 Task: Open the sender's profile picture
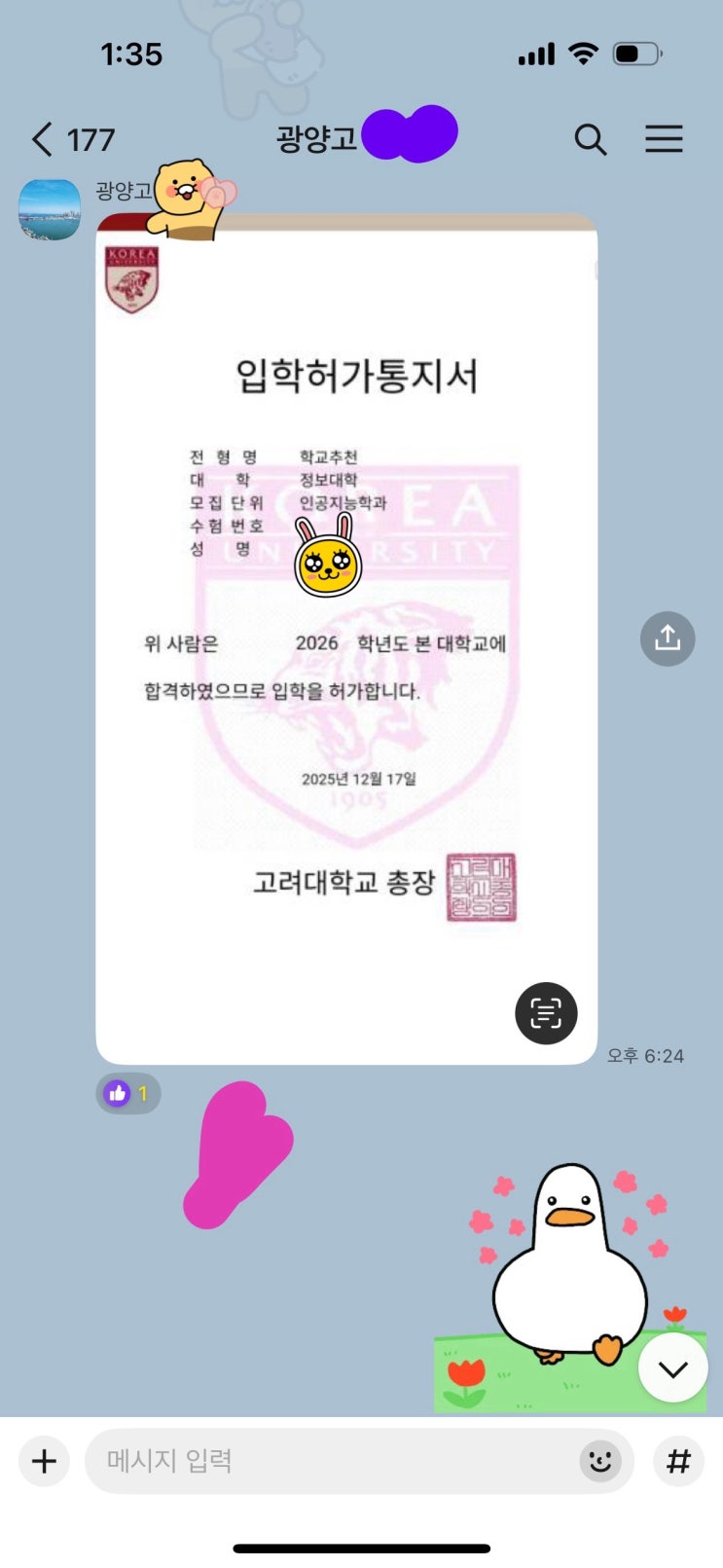point(50,209)
